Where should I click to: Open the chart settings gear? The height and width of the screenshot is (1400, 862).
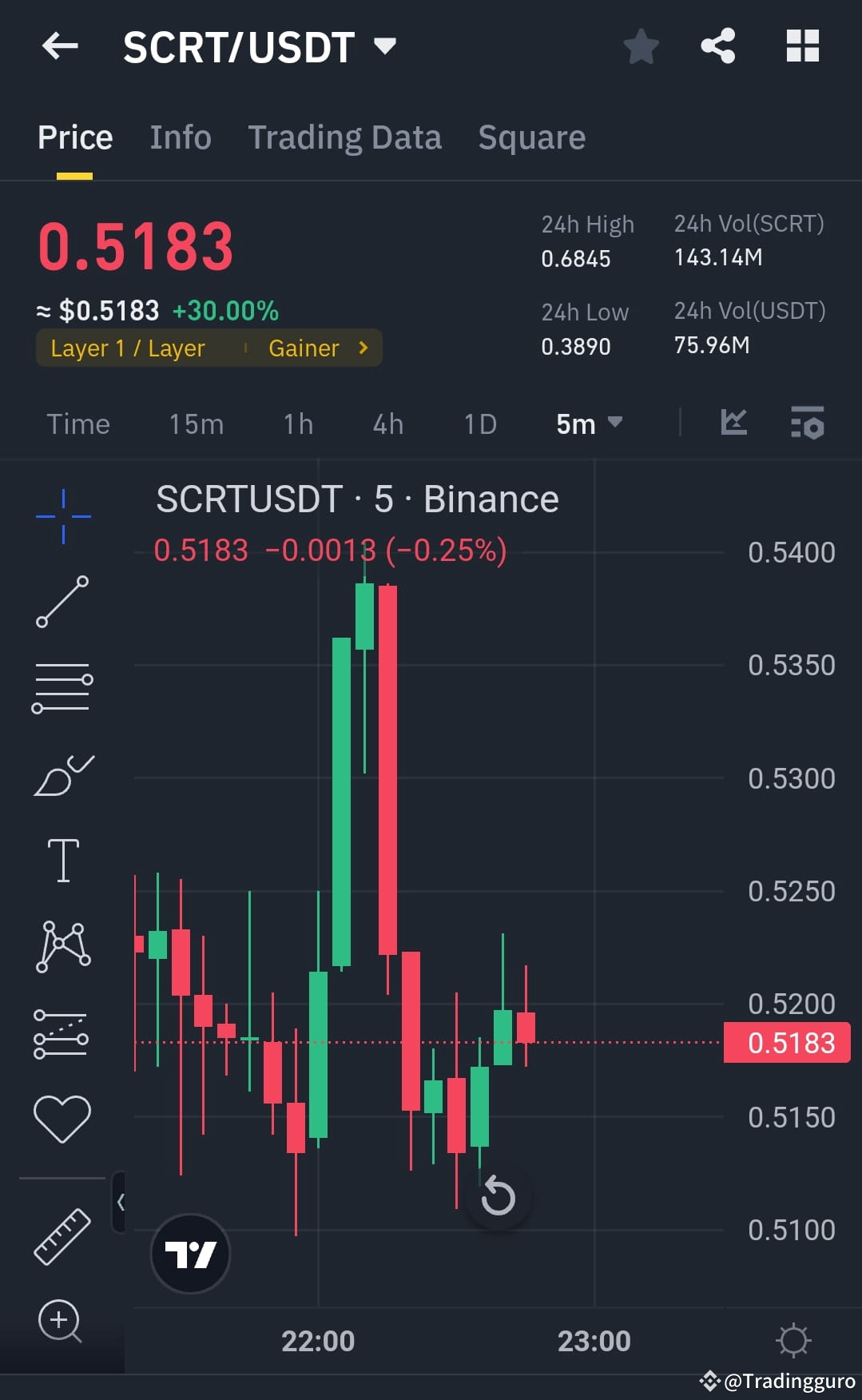794,1340
